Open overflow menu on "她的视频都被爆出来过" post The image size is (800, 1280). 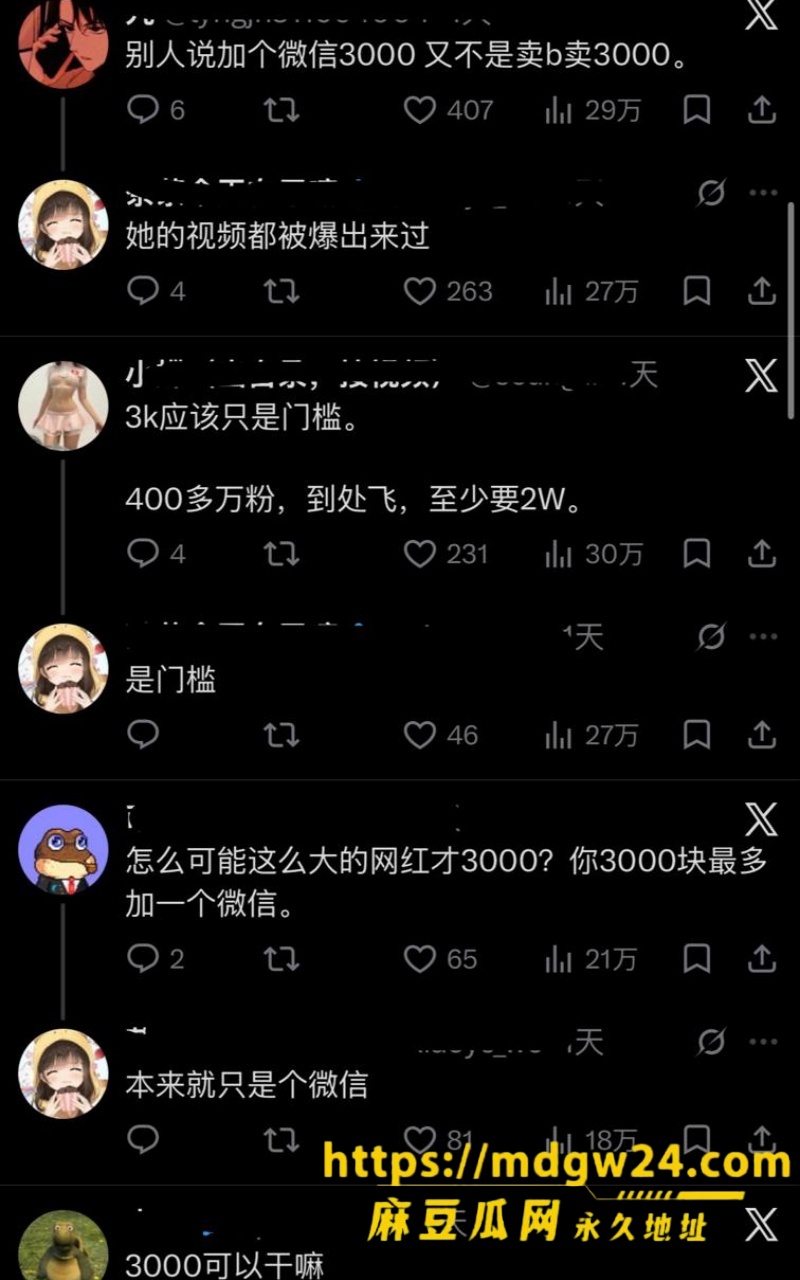tap(763, 193)
